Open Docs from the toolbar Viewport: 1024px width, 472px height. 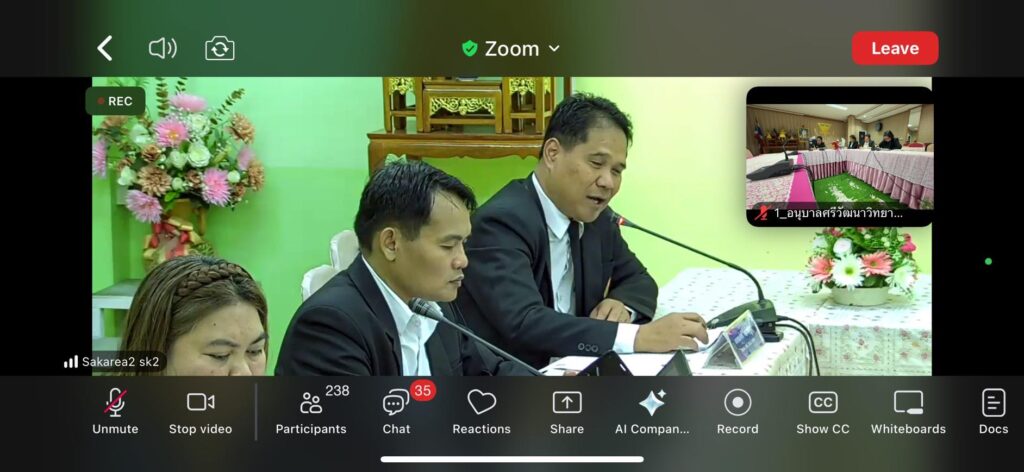click(x=993, y=411)
